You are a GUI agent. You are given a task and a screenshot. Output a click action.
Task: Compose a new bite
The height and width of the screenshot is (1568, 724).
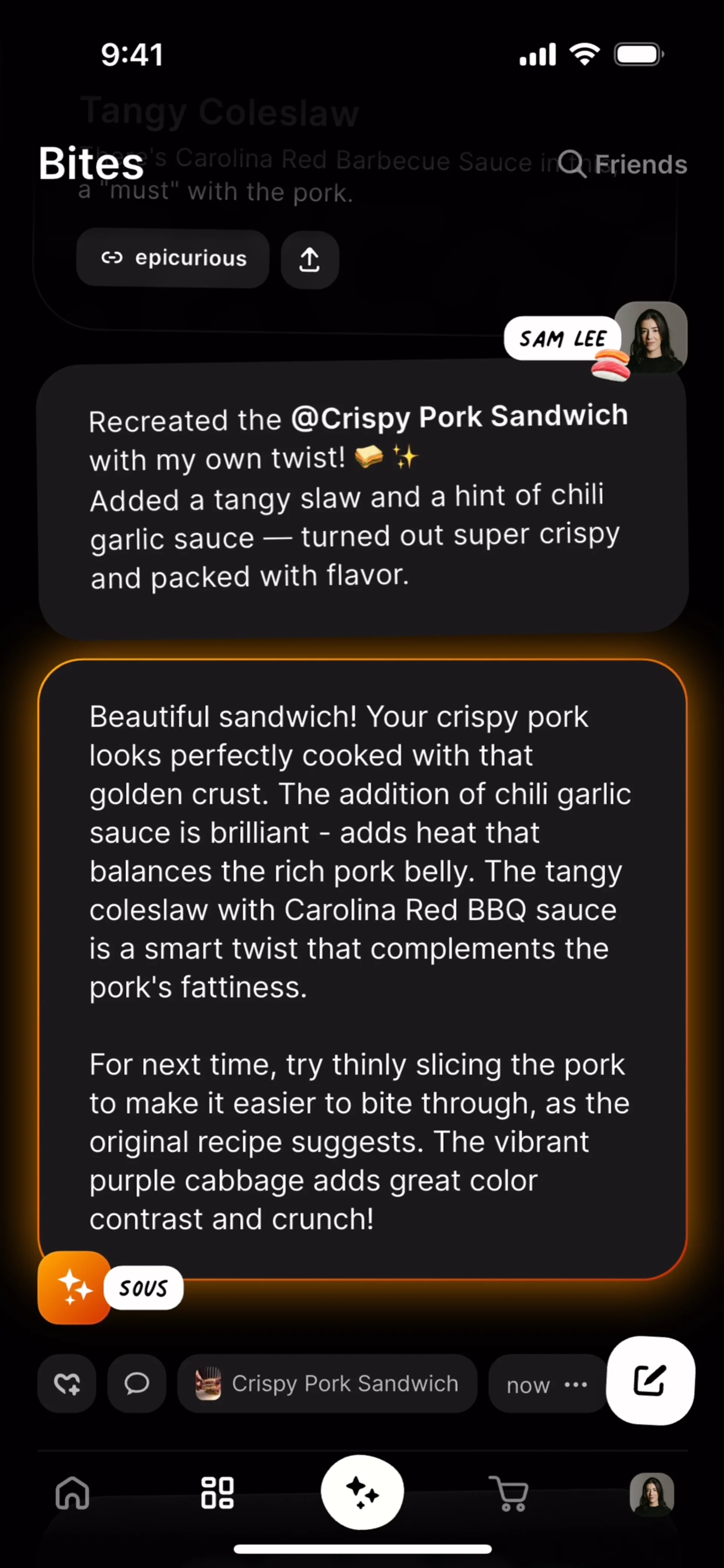650,1381
